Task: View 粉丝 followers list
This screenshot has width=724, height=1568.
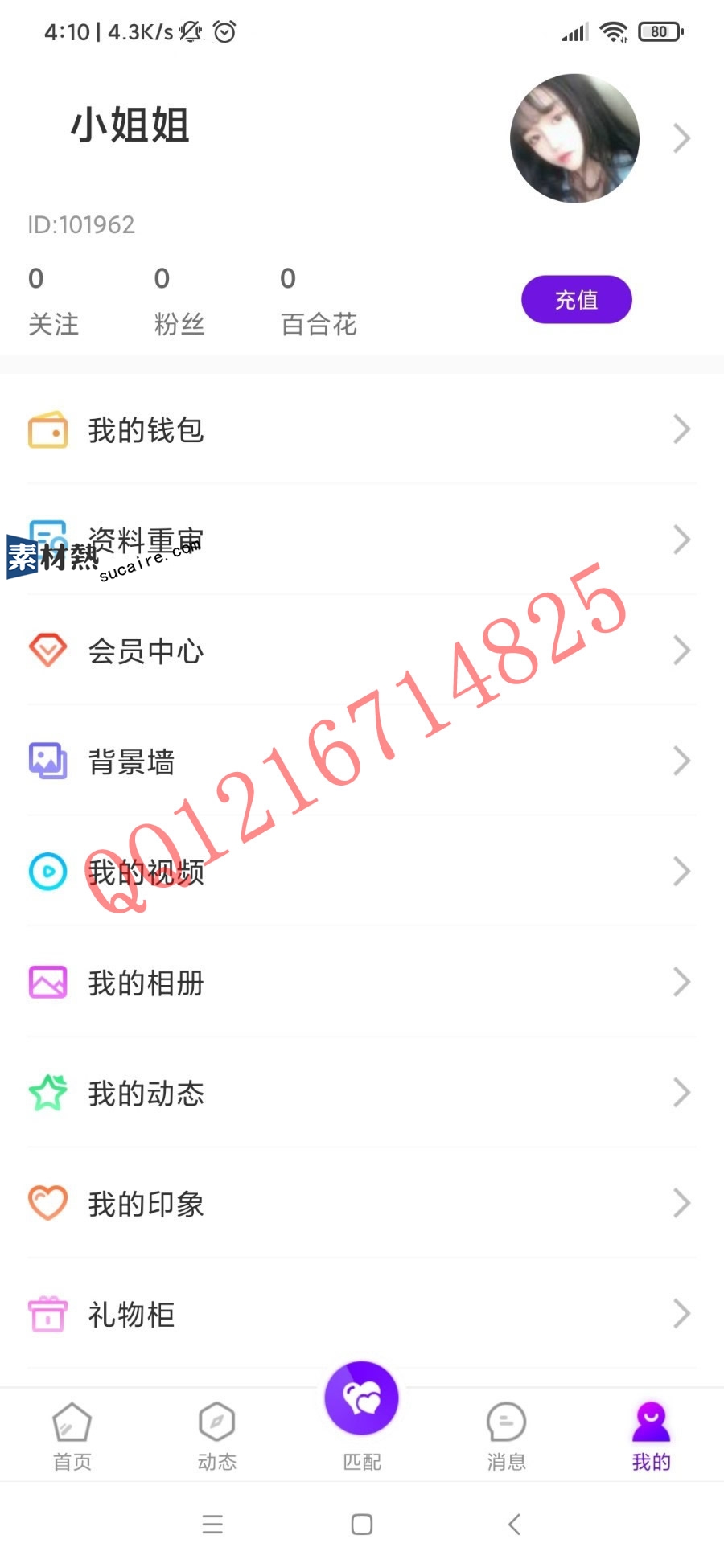Action: click(179, 302)
